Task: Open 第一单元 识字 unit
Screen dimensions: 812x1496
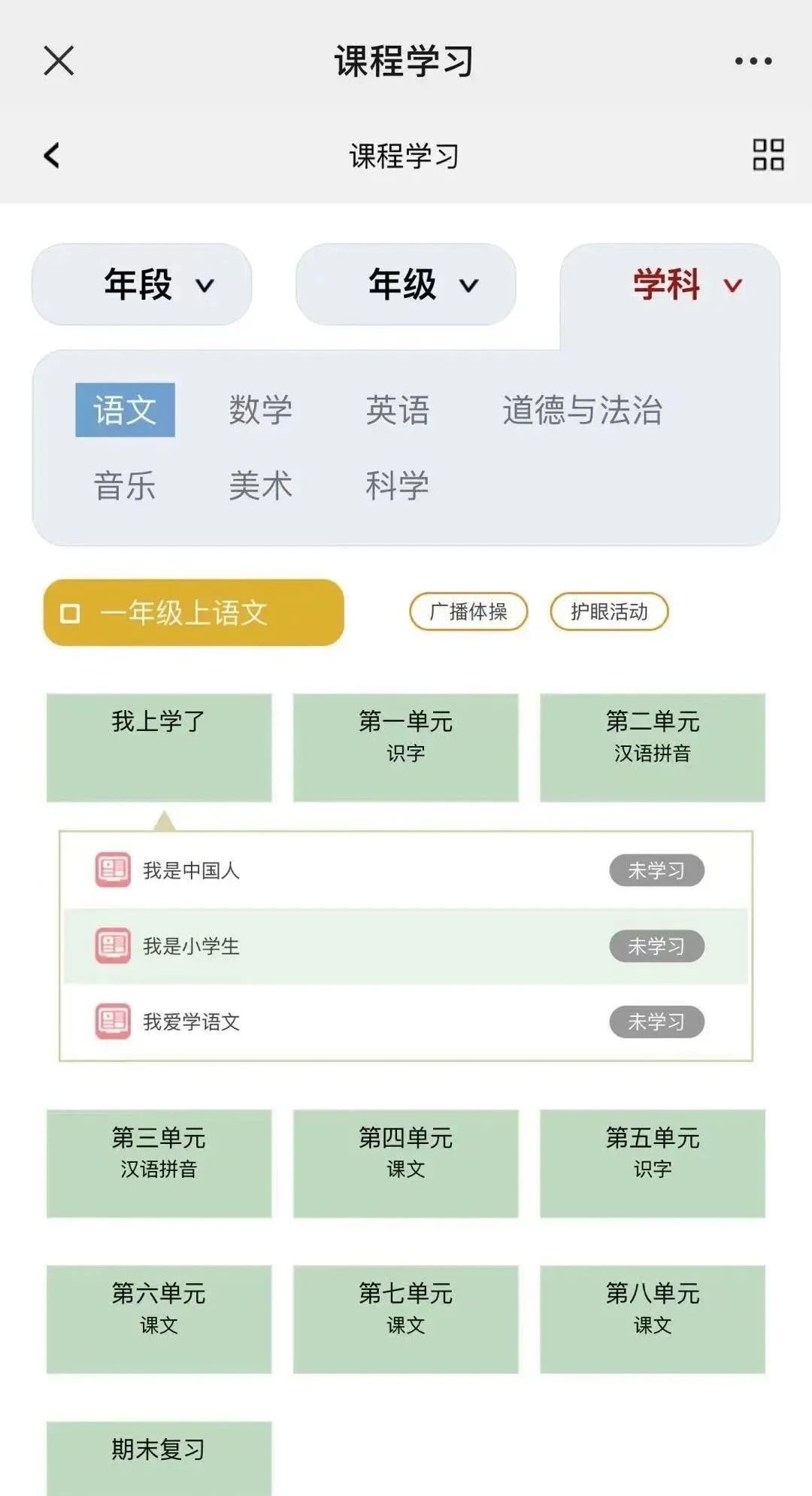Action: click(x=406, y=747)
